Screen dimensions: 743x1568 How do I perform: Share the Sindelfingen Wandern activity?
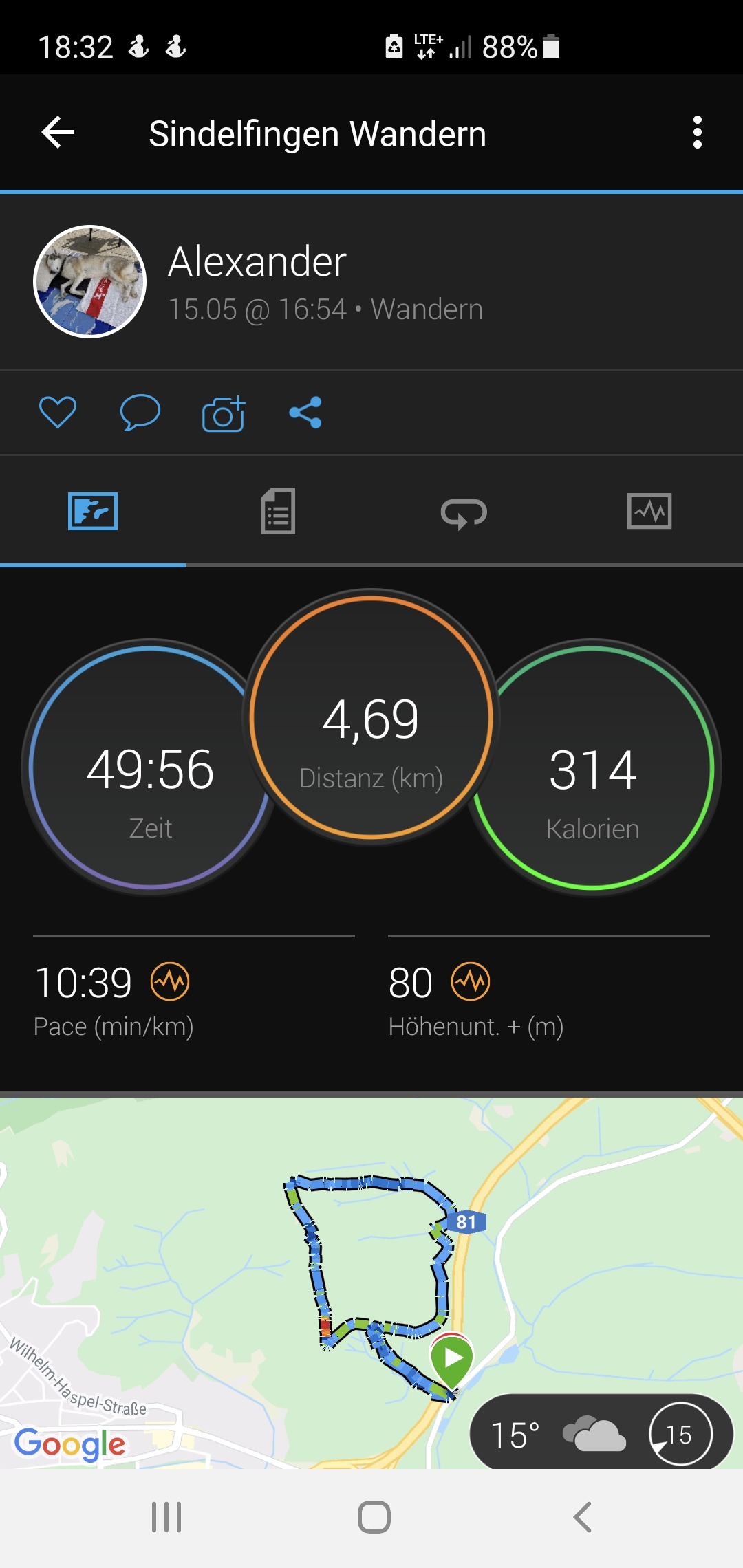tap(305, 413)
